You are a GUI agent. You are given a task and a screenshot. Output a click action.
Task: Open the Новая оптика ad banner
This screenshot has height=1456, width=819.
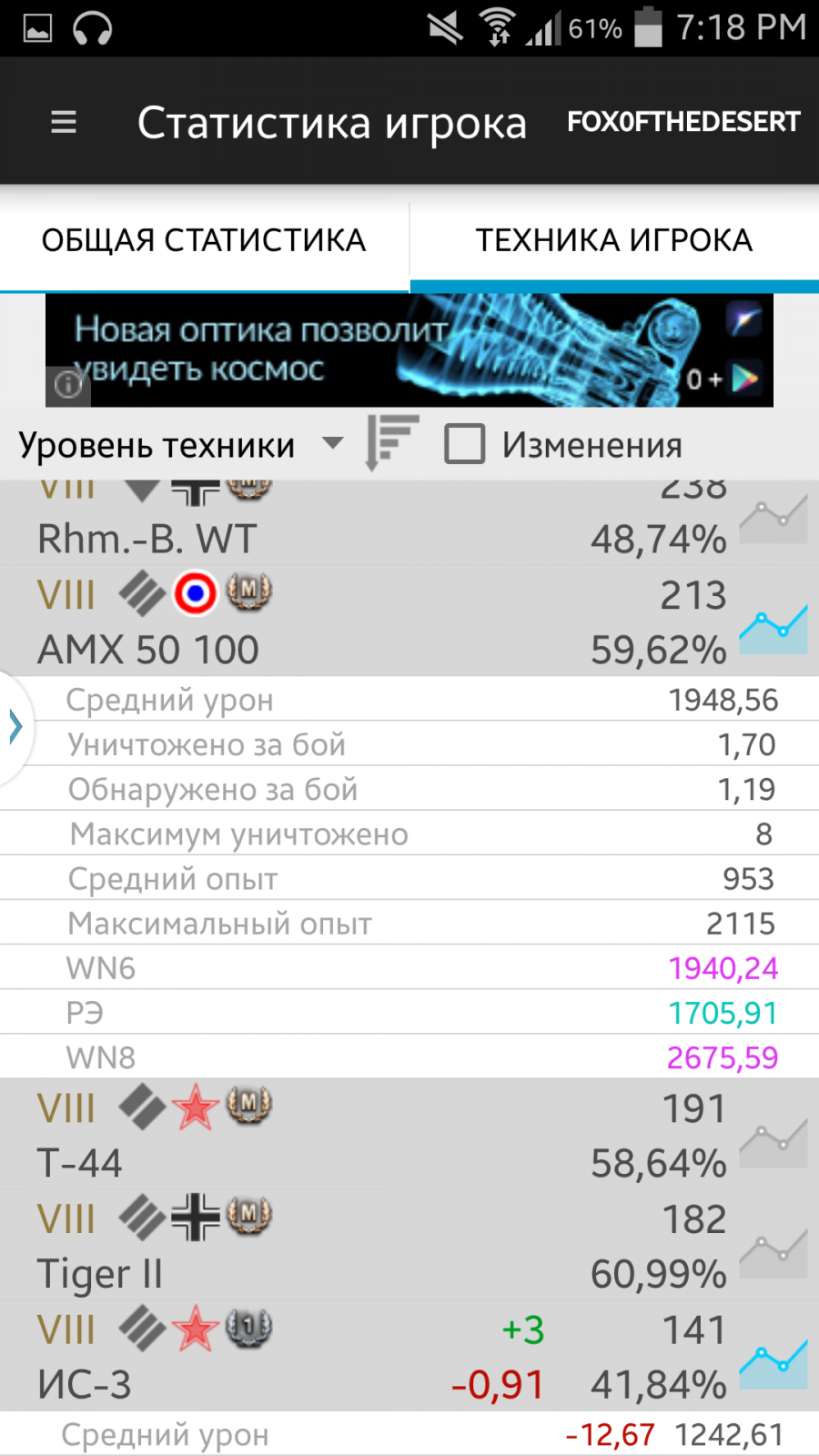409,350
